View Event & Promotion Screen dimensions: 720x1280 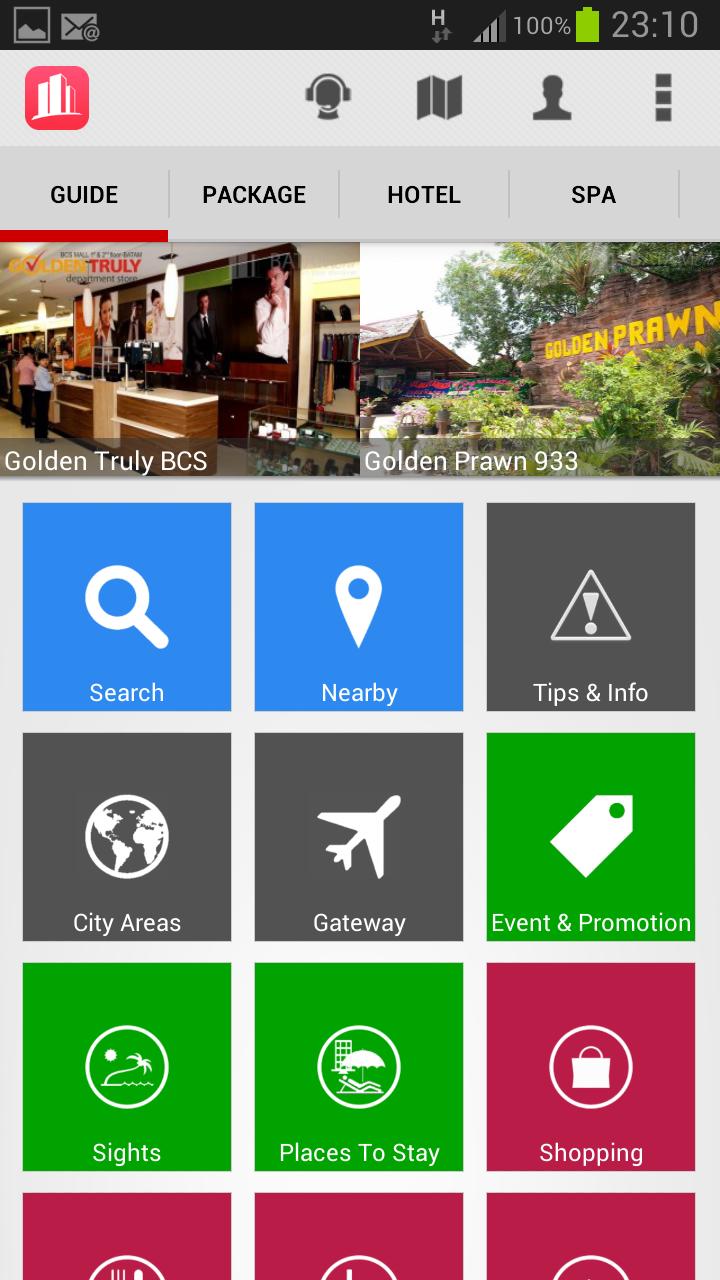coord(591,837)
